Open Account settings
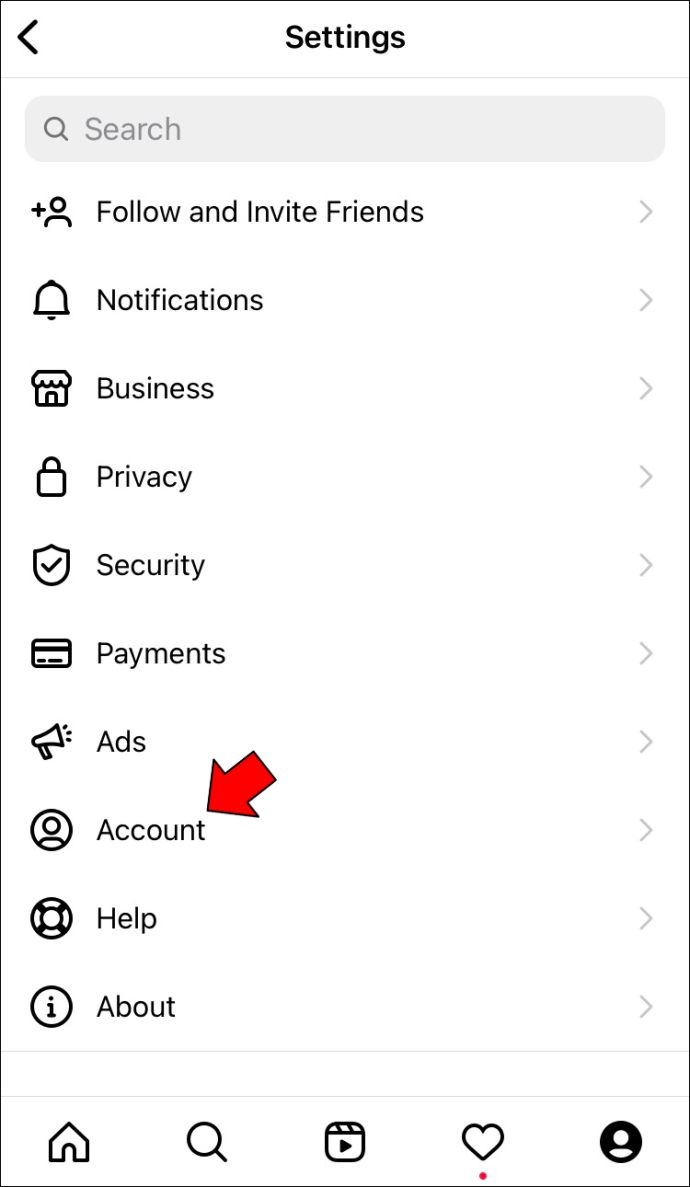This screenshot has height=1187, width=690. tap(345, 830)
